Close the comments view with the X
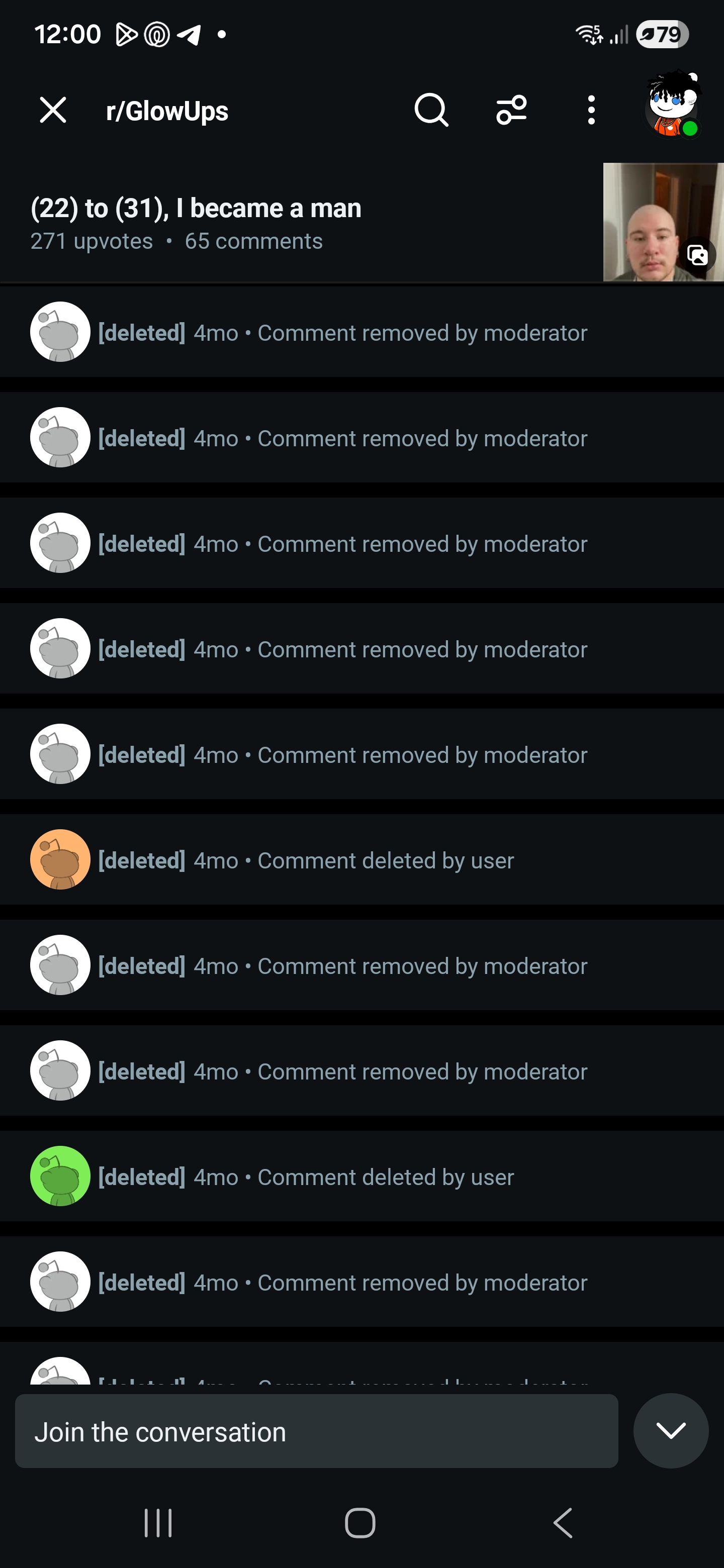The width and height of the screenshot is (724, 1568). (x=52, y=110)
